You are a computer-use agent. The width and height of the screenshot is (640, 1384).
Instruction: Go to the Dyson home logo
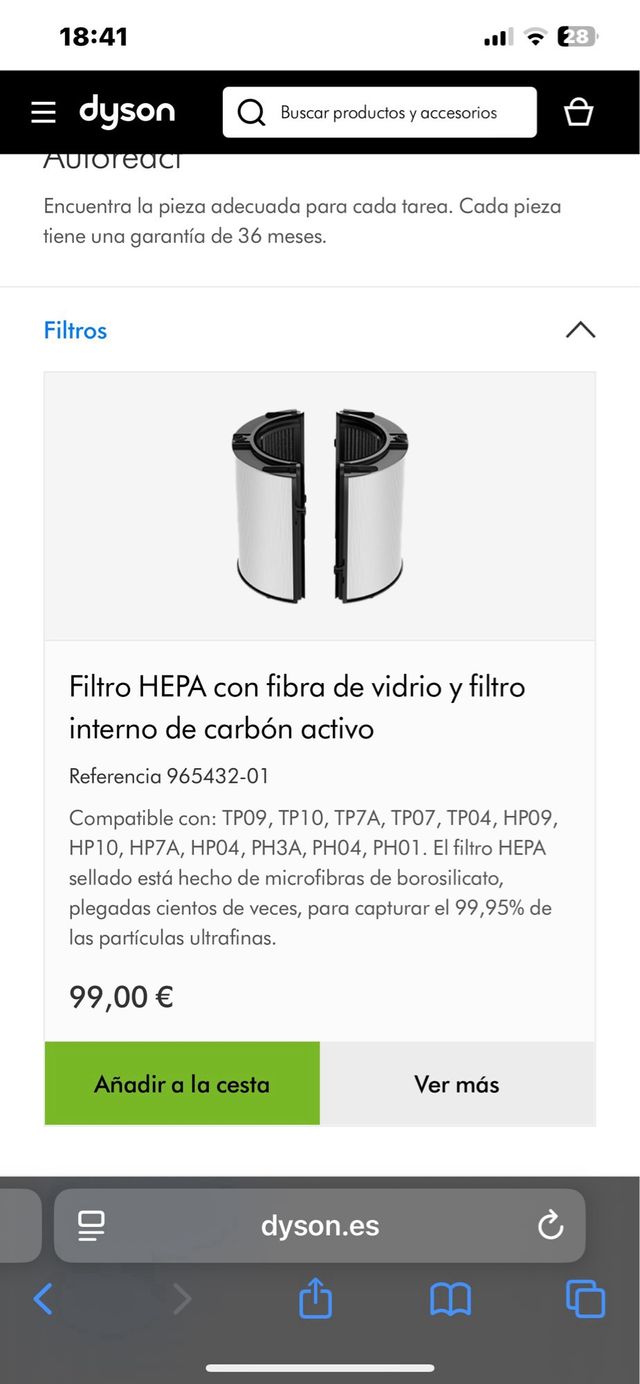tap(127, 112)
